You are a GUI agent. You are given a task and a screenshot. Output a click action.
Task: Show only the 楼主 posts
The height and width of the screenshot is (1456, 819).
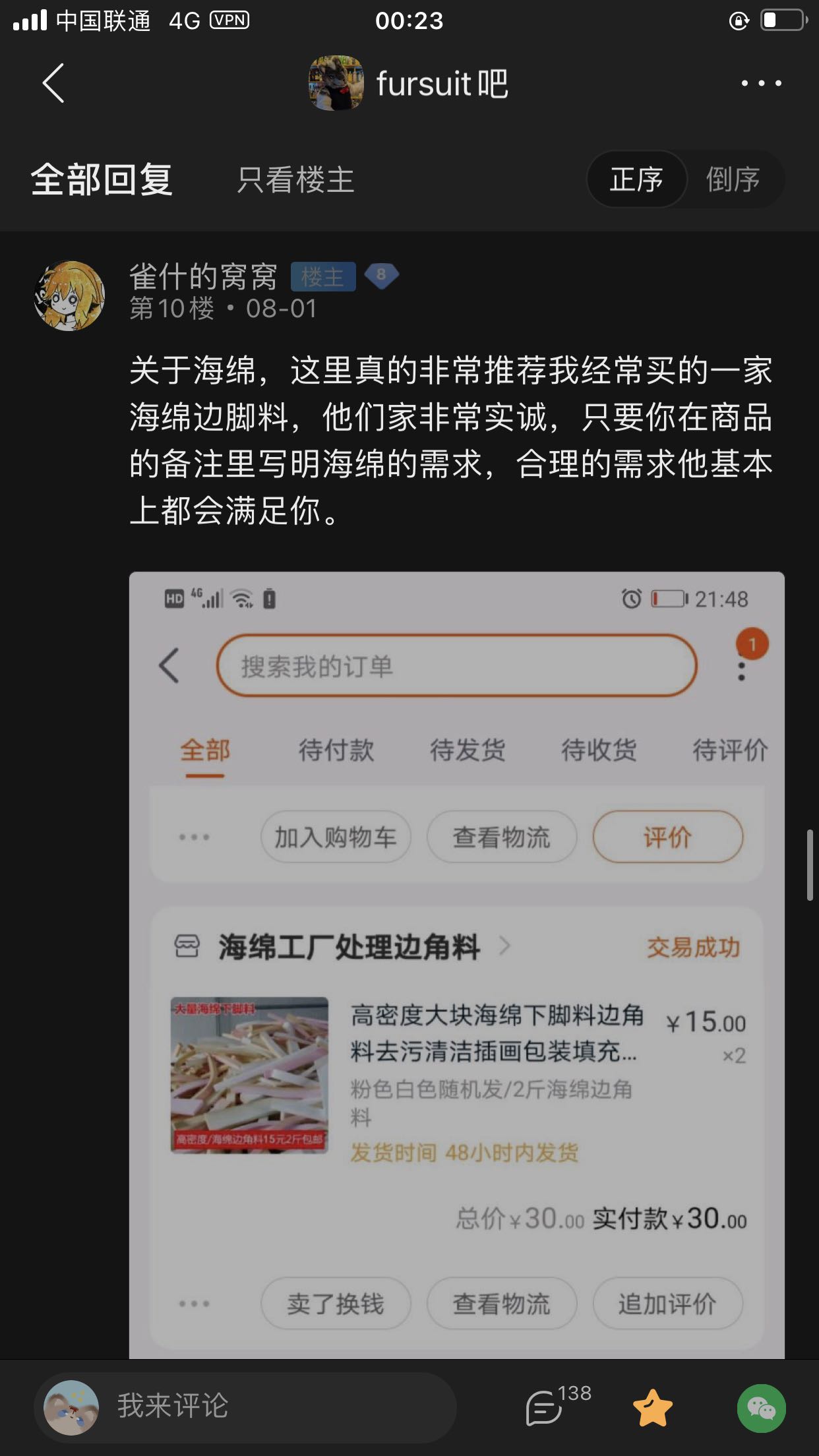(x=295, y=180)
